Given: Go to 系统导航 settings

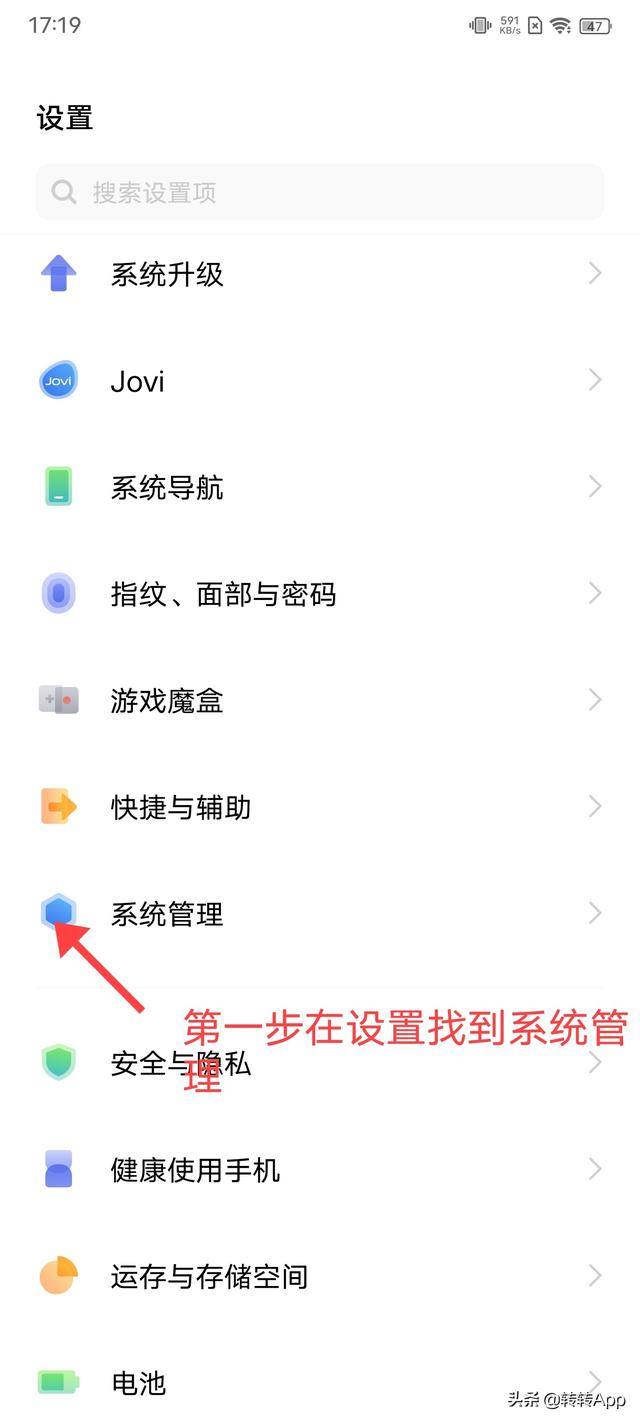Looking at the screenshot, I should (x=320, y=488).
